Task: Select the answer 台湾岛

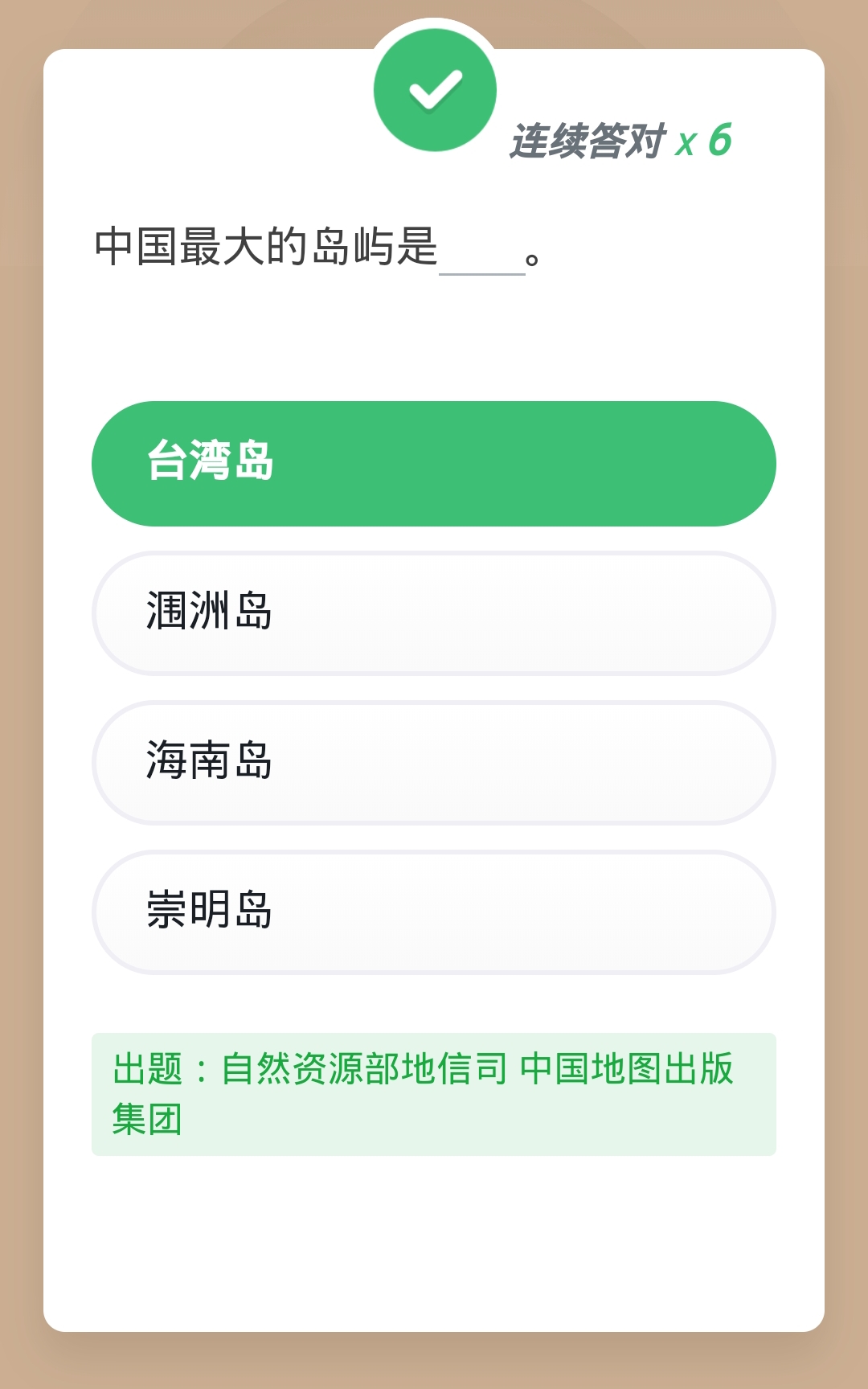Action: 434,463
